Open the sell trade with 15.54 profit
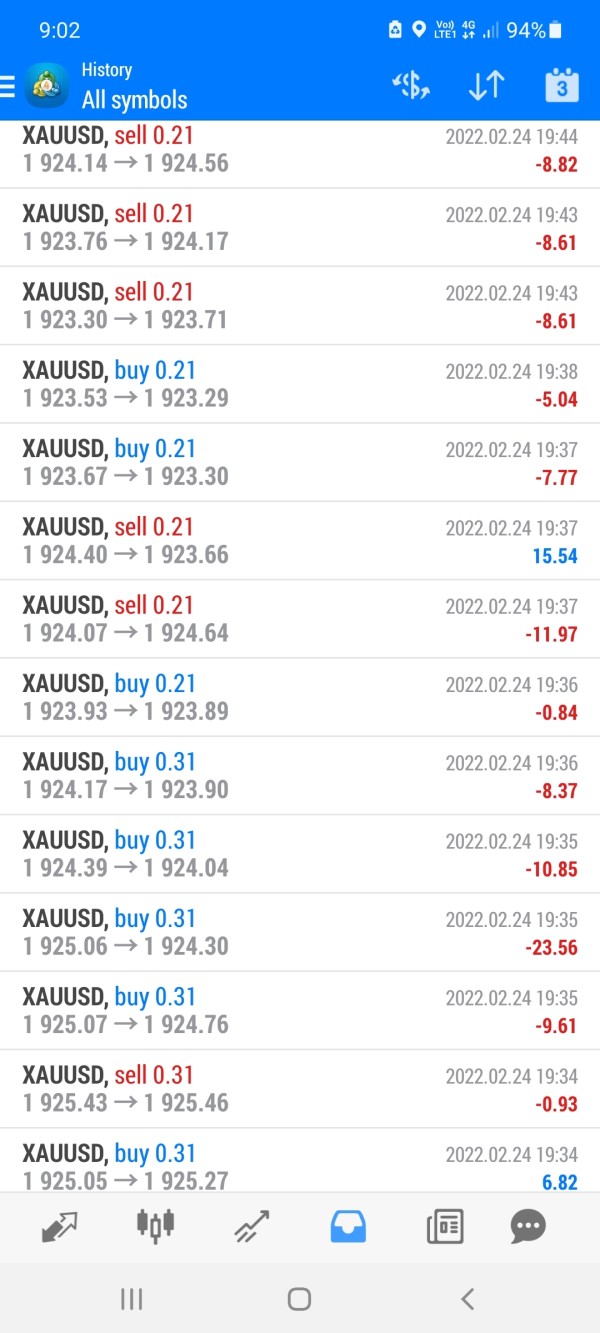Viewport: 600px width, 1333px height. point(300,541)
